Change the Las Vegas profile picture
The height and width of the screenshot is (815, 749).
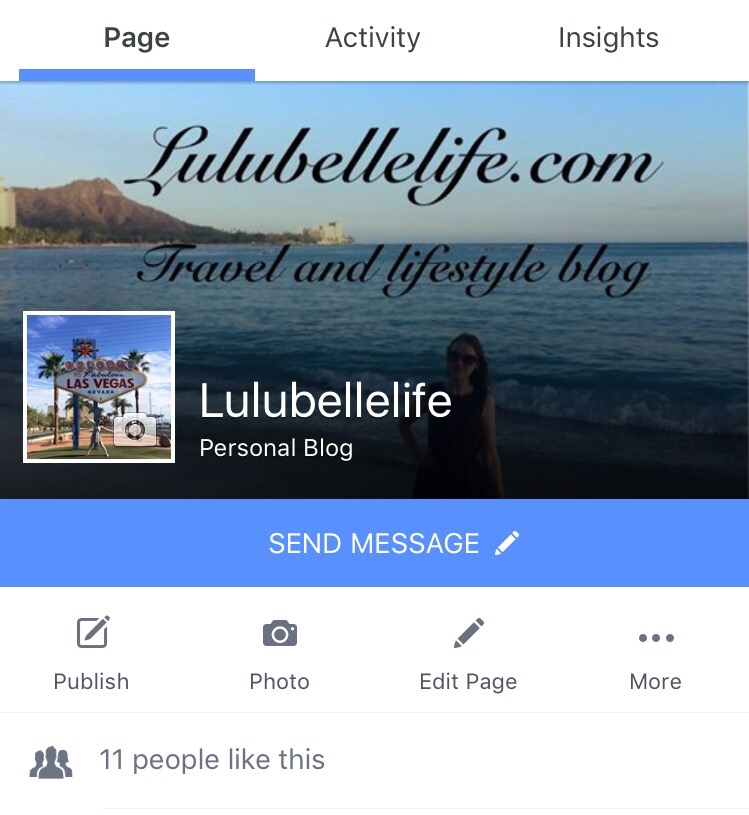pos(99,387)
